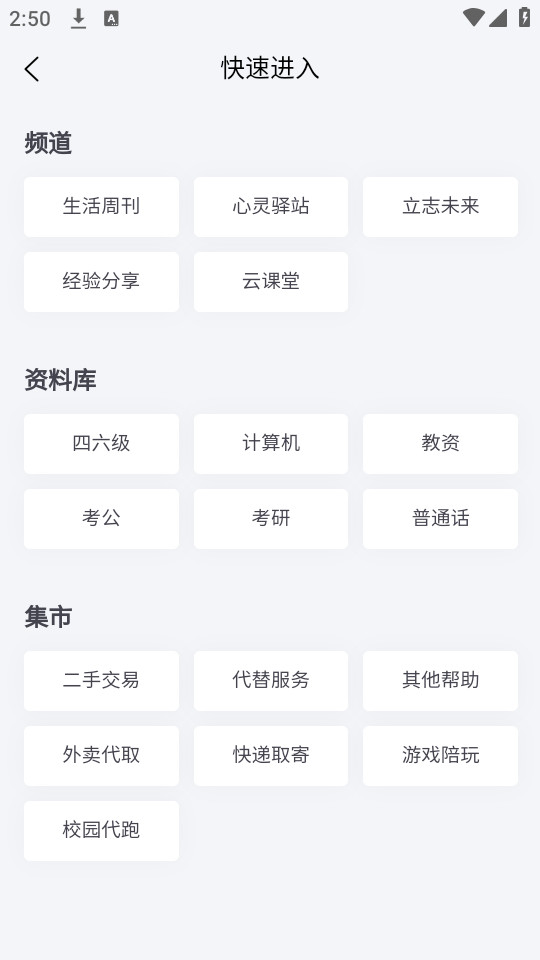
Task: Open 普通话 materials
Action: 440,519
